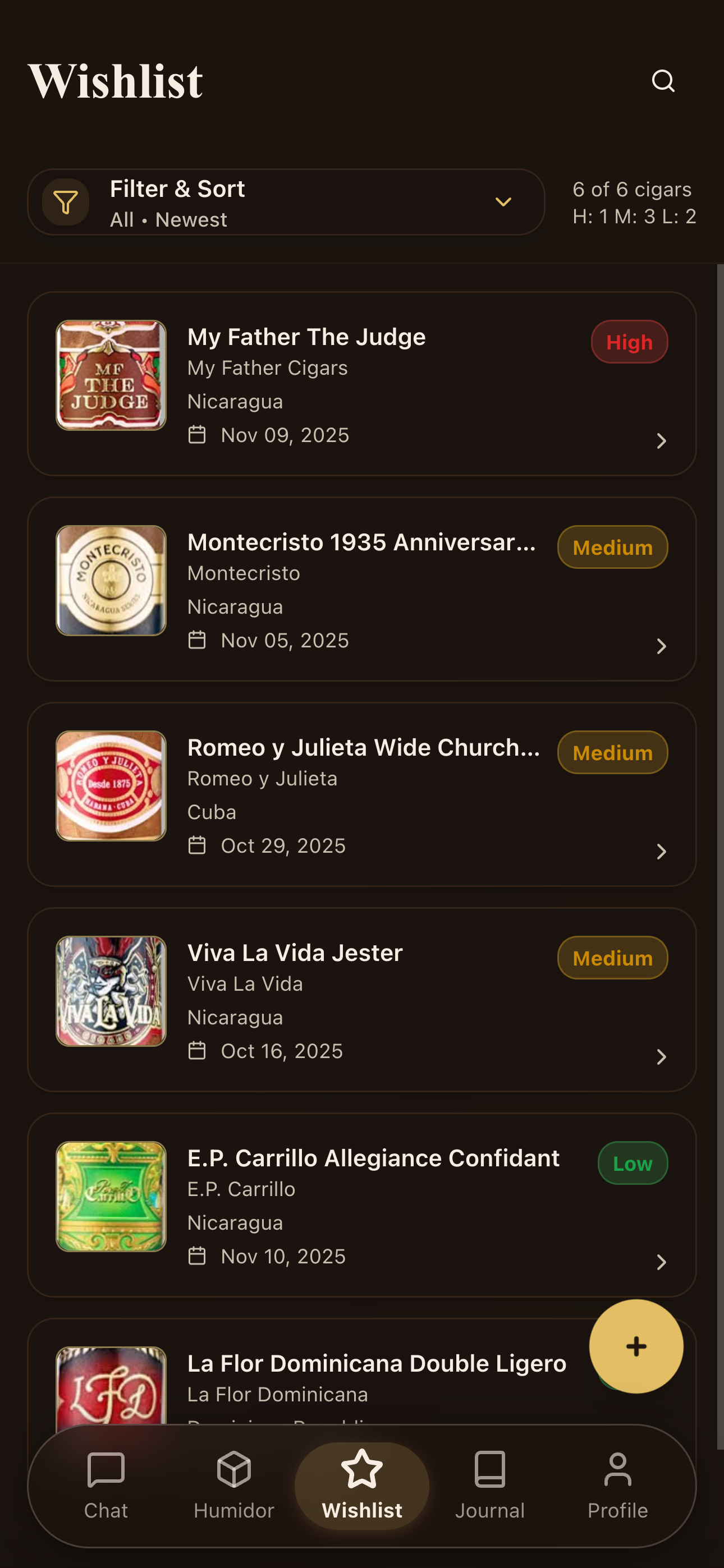
Task: Toggle the Medium priority badge on Viva La Vida Jester
Action: 612,958
